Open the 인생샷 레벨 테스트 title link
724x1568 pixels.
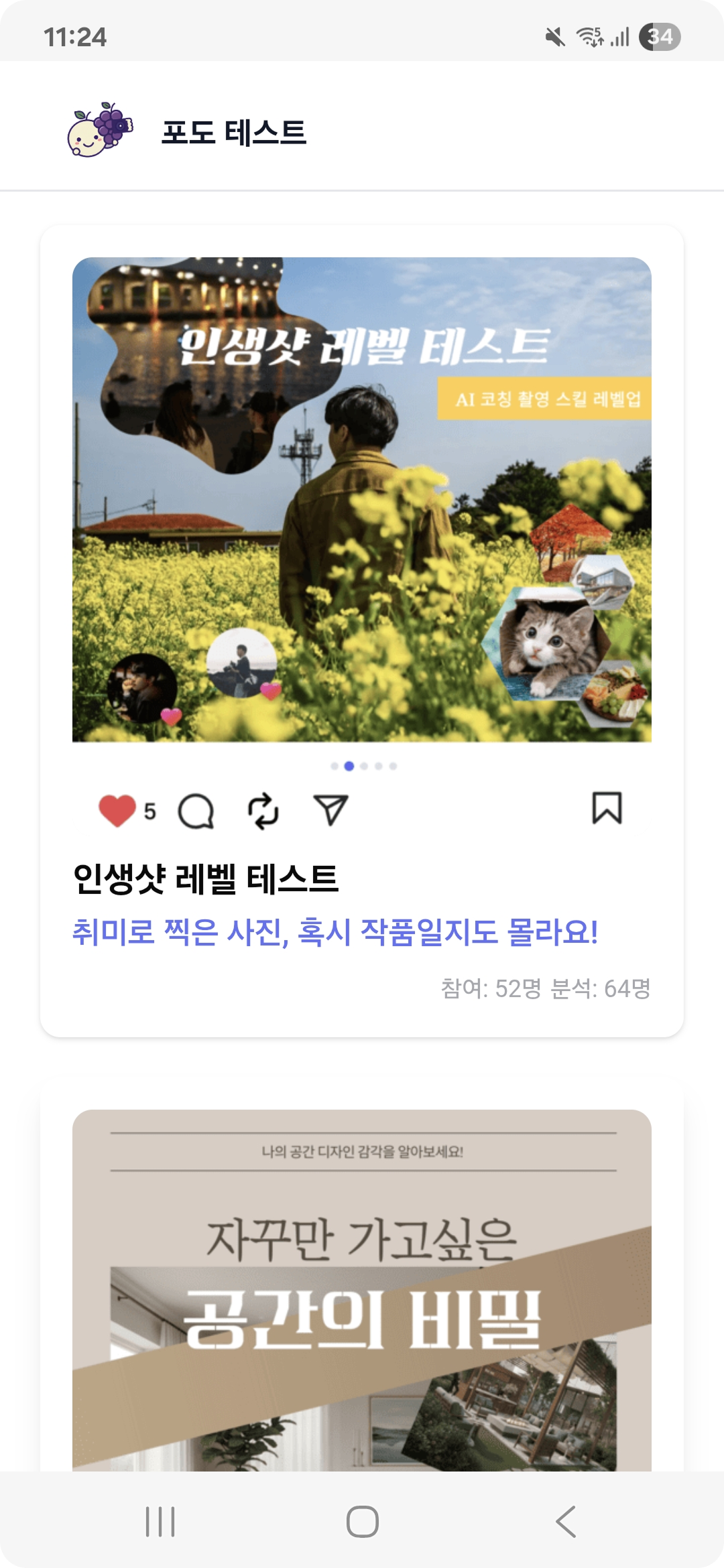click(206, 881)
